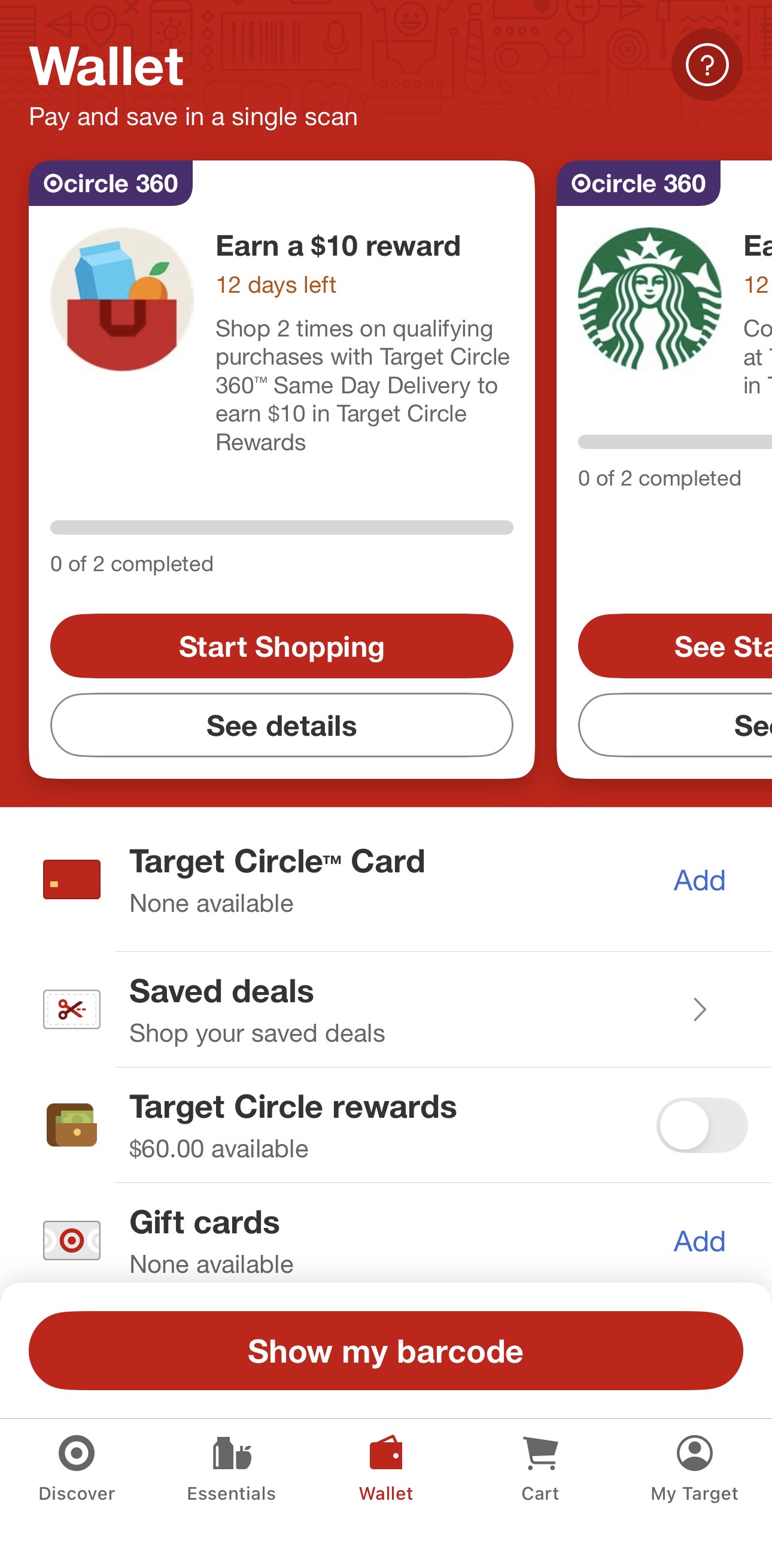Open the help question mark icon
772x1568 pixels.
(x=706, y=65)
